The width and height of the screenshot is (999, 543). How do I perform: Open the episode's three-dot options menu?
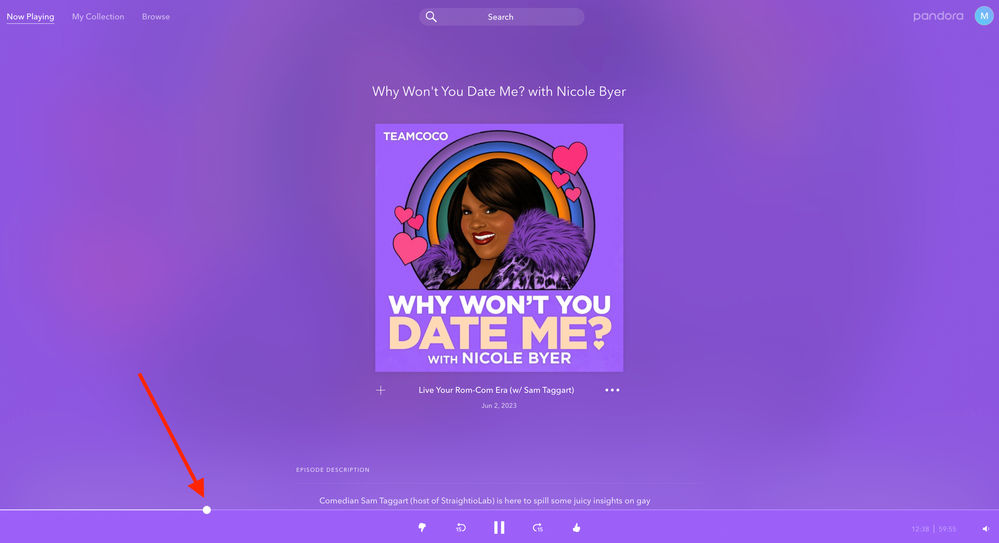pos(612,390)
